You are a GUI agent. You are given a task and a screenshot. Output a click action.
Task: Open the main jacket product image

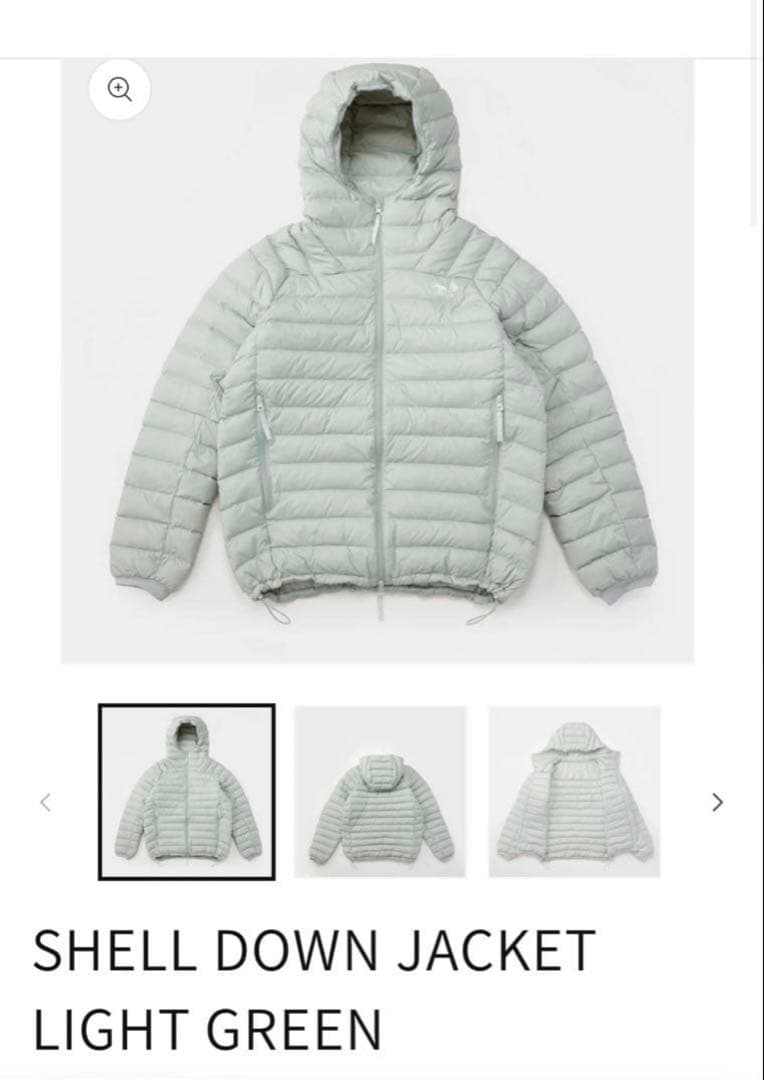[378, 360]
